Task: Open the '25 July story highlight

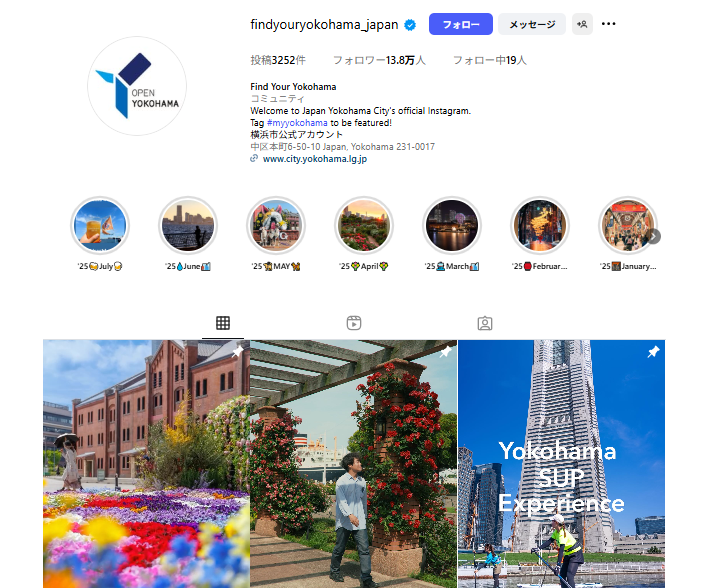Action: 100,226
